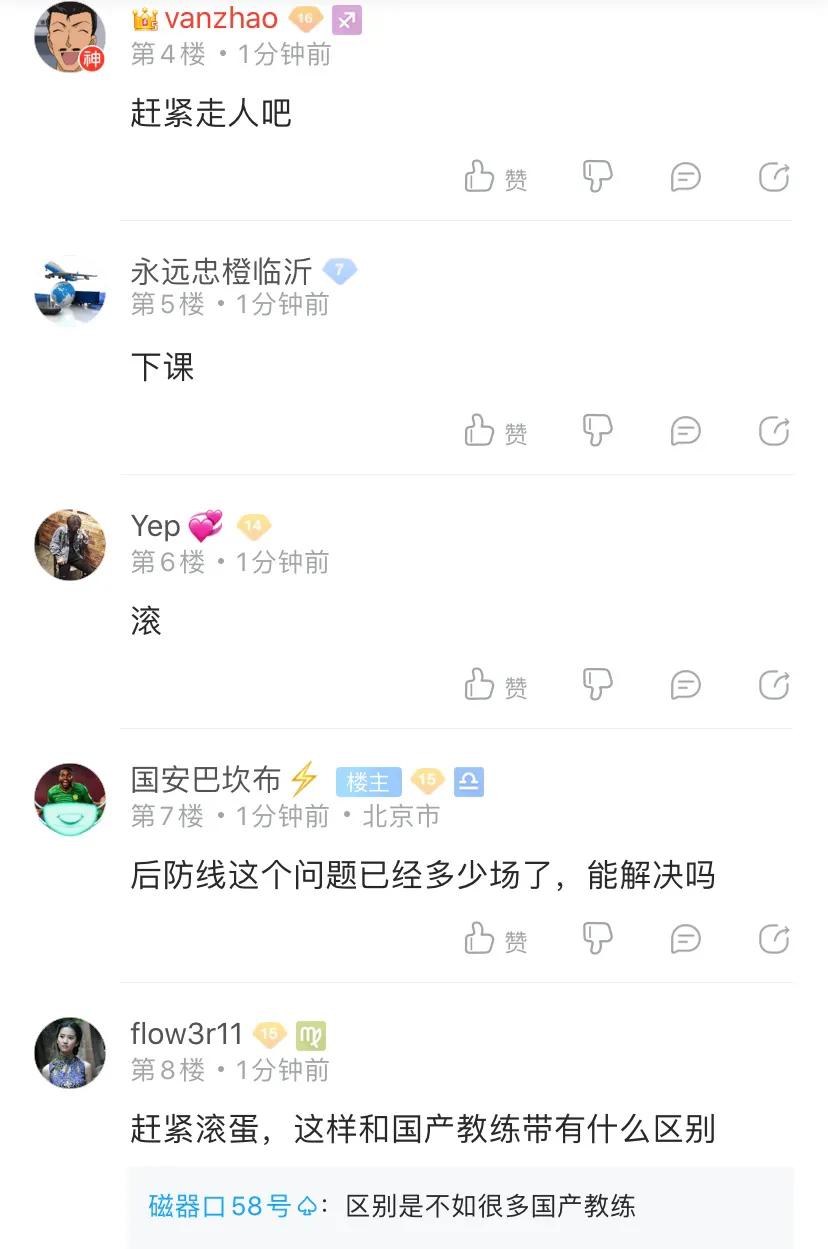This screenshot has width=828, height=1249.
Task: Open the reply bubble on Yep's comment
Action: point(685,686)
